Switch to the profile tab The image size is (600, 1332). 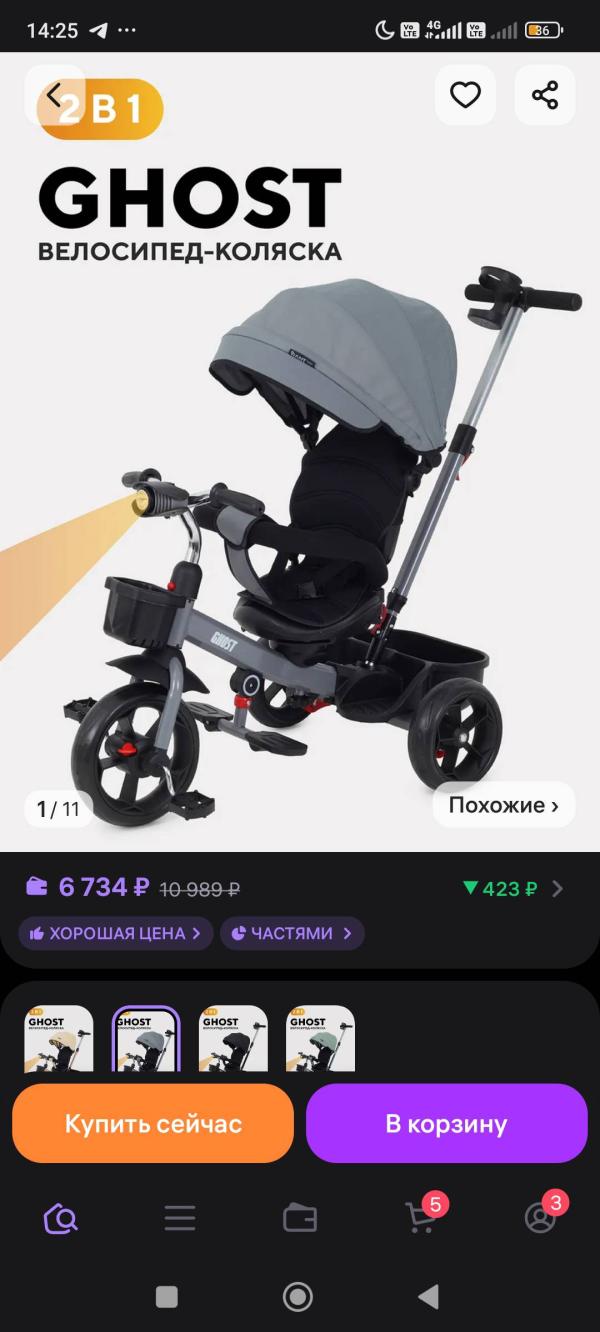pos(540,1218)
